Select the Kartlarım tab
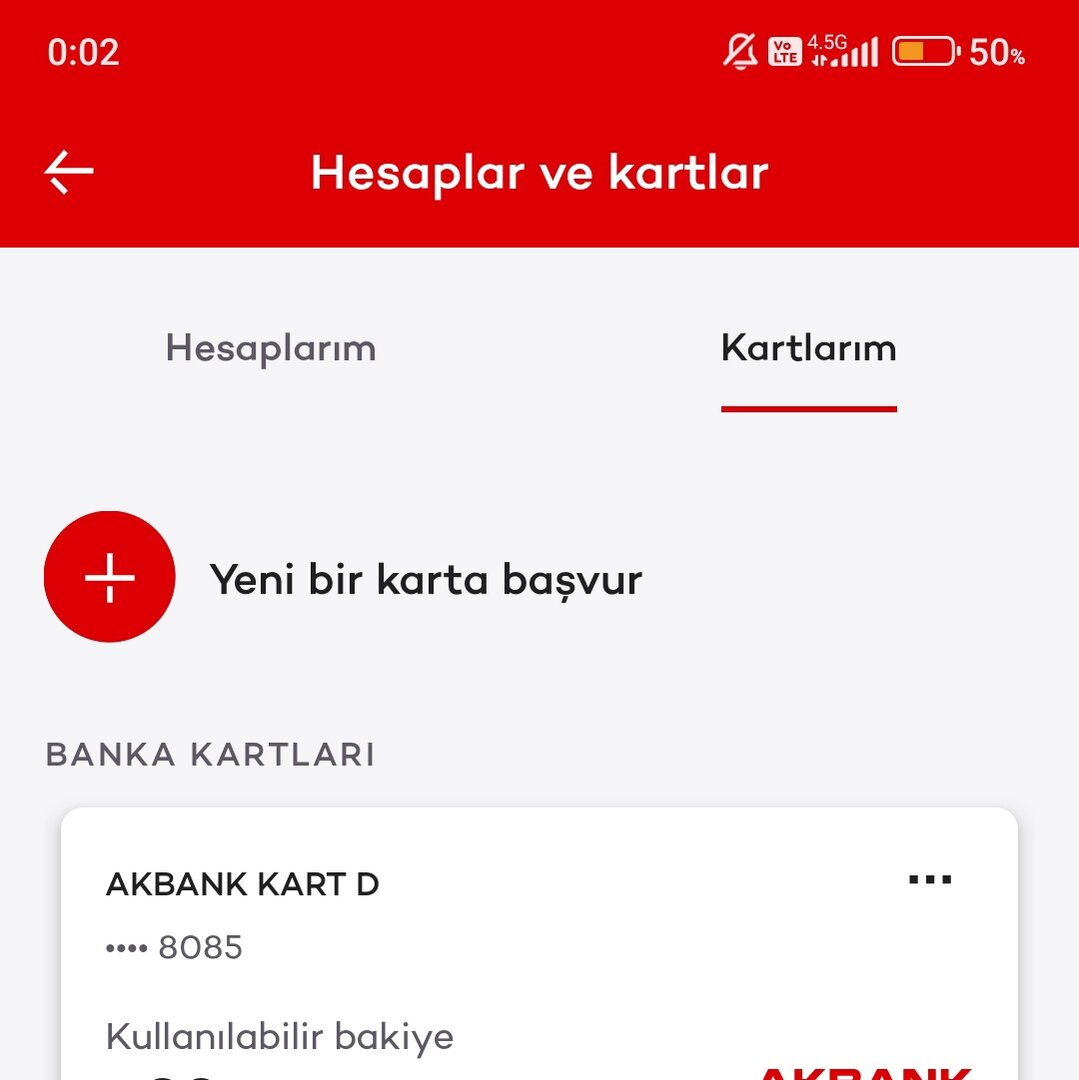Image resolution: width=1079 pixels, height=1080 pixels. [809, 348]
